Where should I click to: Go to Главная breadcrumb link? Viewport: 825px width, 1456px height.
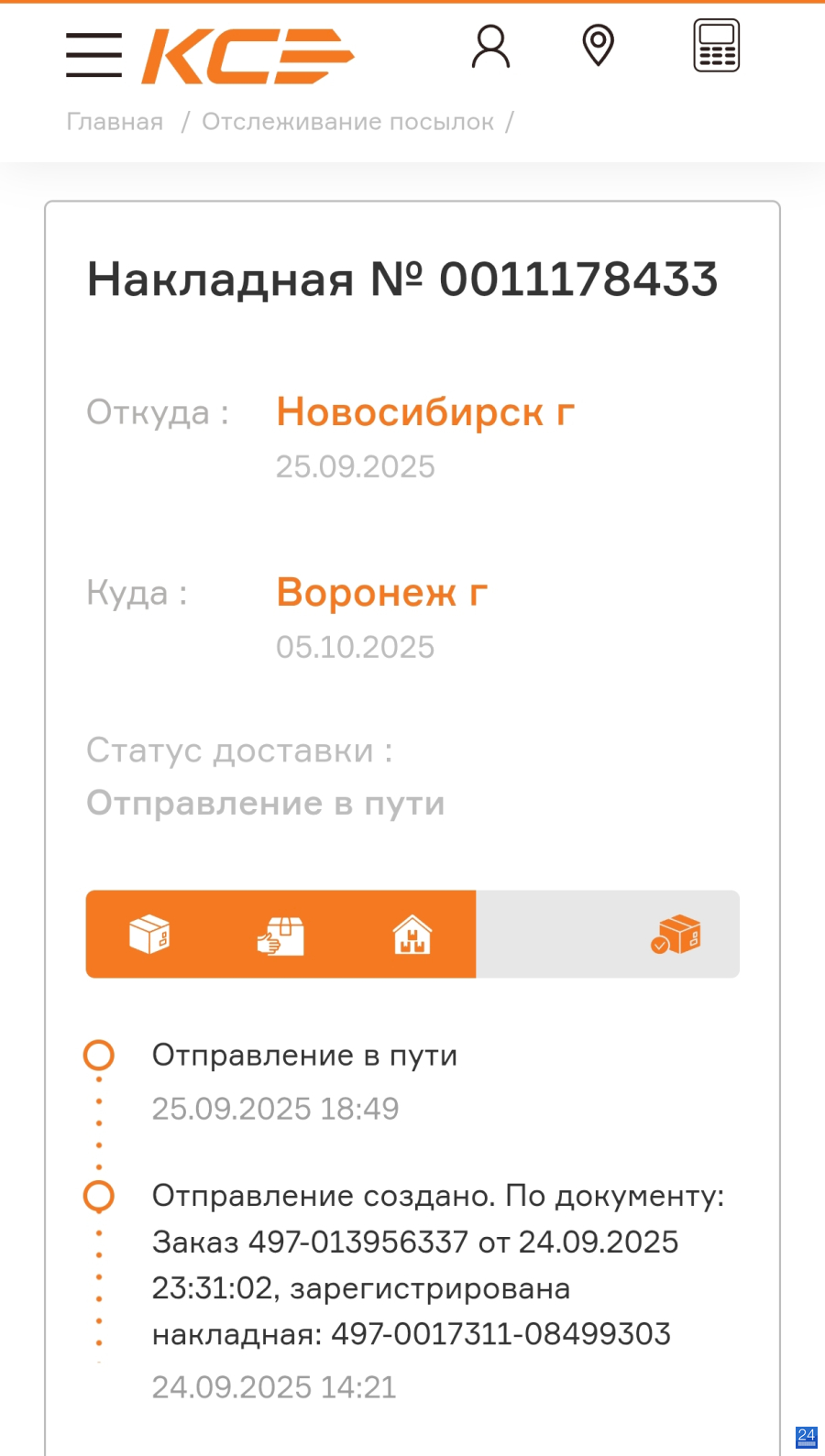(115, 122)
